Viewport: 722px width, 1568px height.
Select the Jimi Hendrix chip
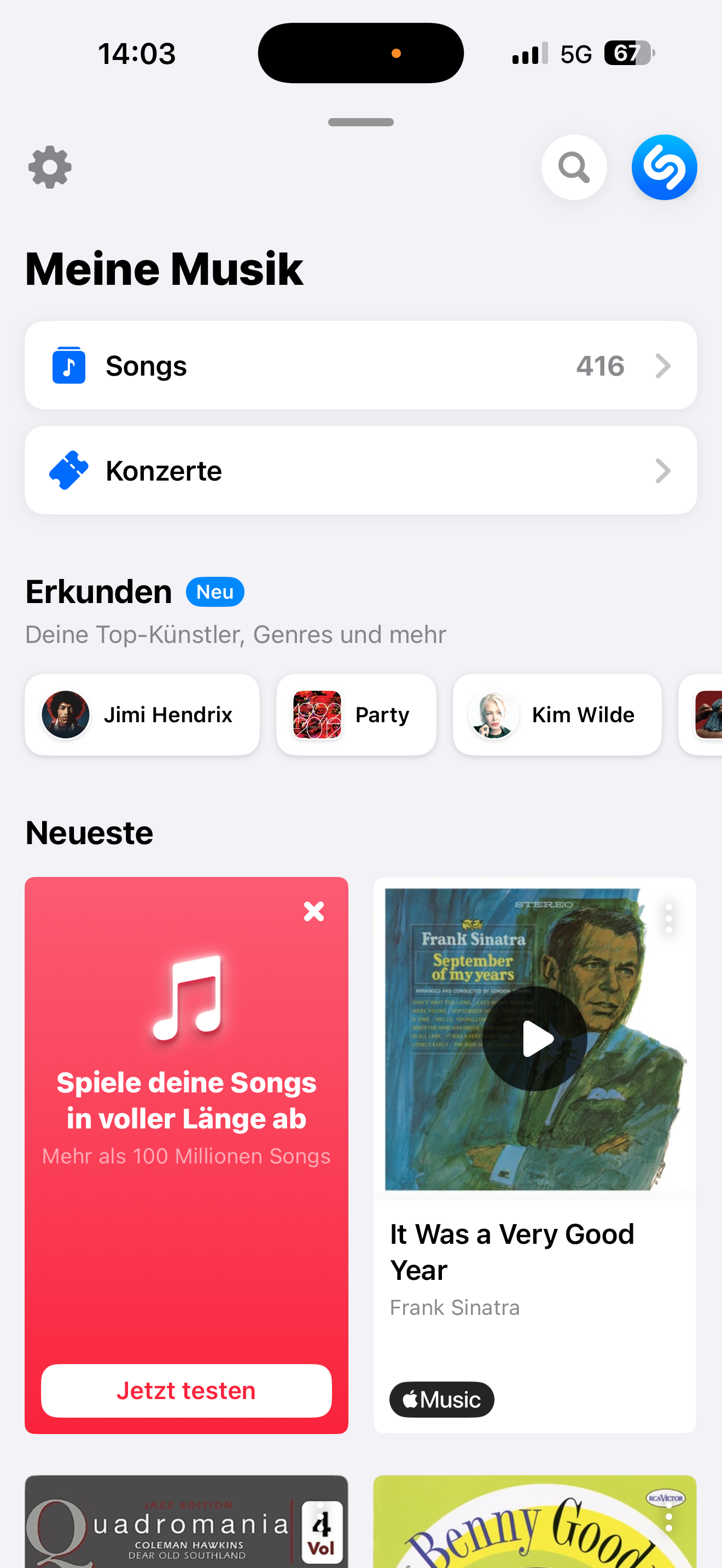click(142, 715)
